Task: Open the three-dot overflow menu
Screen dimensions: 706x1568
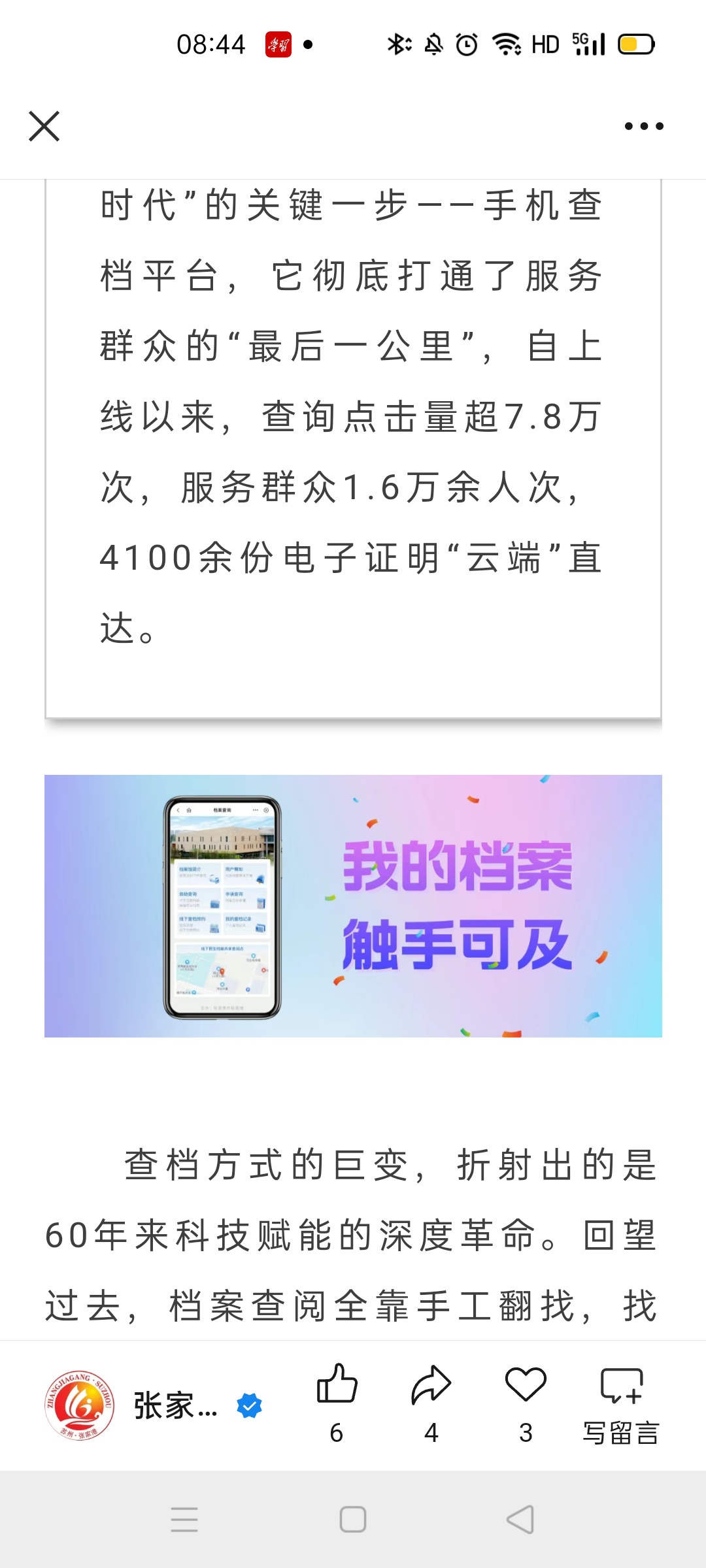Action: tap(644, 126)
